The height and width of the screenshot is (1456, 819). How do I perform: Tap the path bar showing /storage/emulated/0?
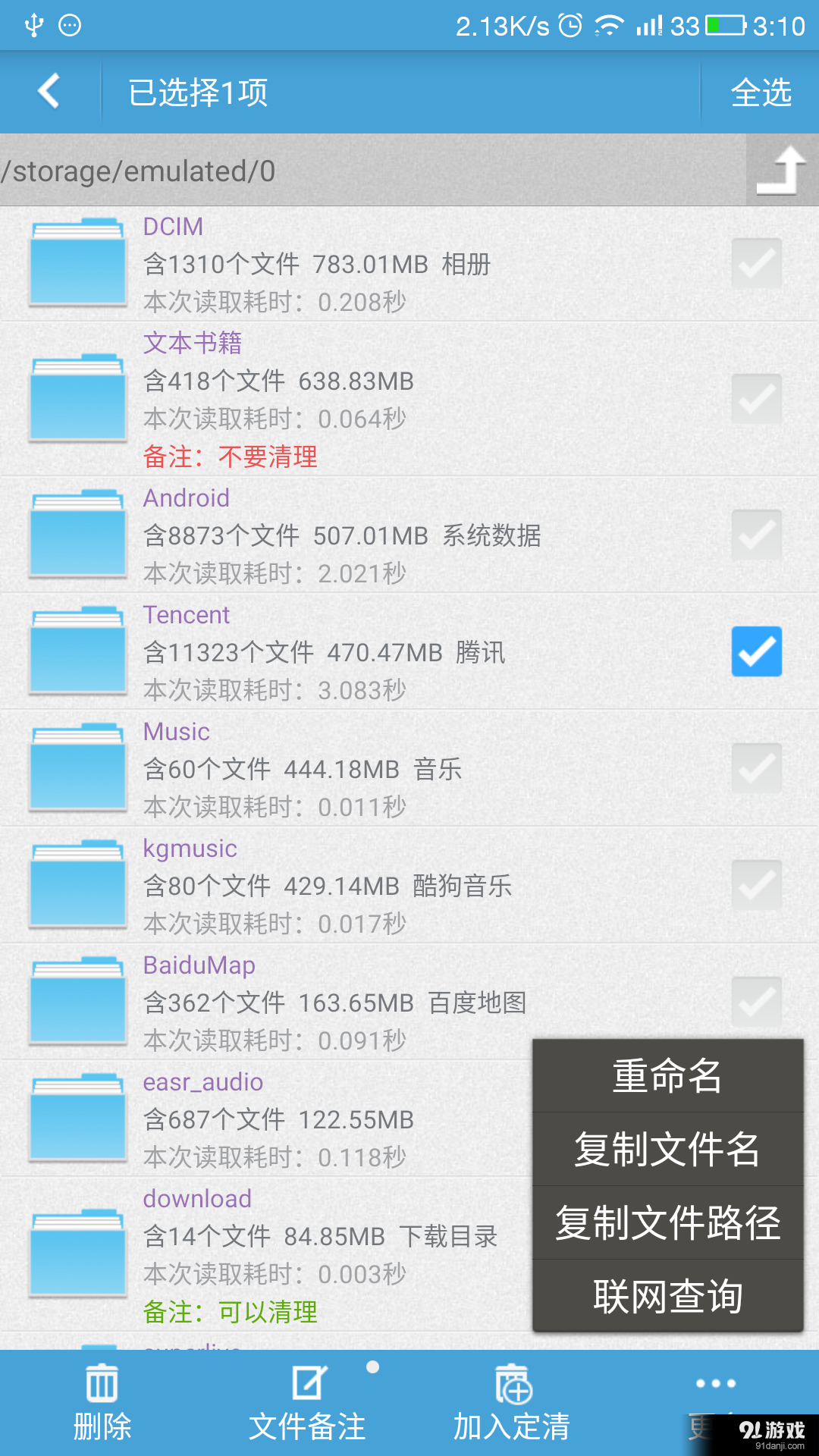point(303,171)
